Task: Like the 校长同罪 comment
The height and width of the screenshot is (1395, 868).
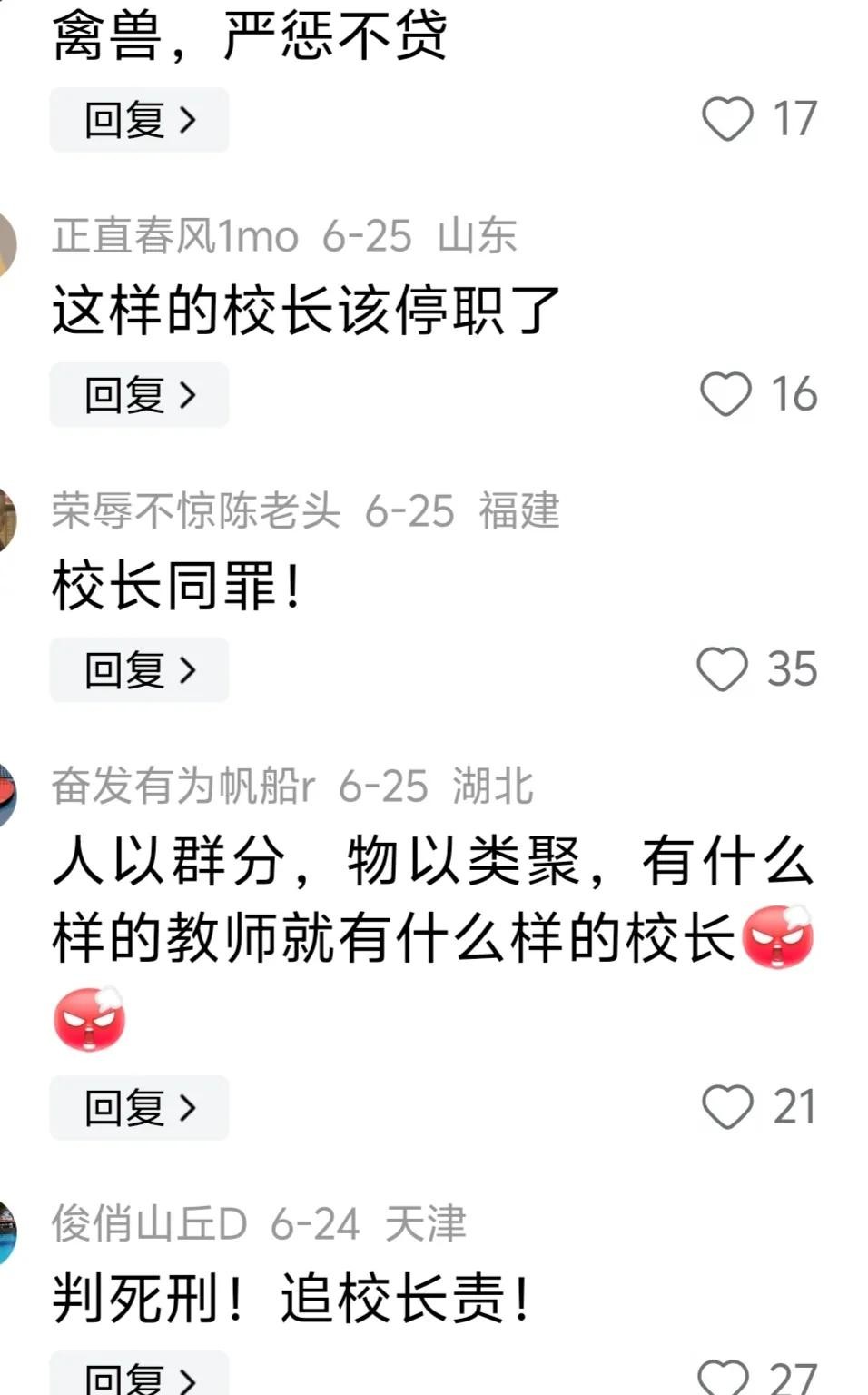Action: (723, 669)
